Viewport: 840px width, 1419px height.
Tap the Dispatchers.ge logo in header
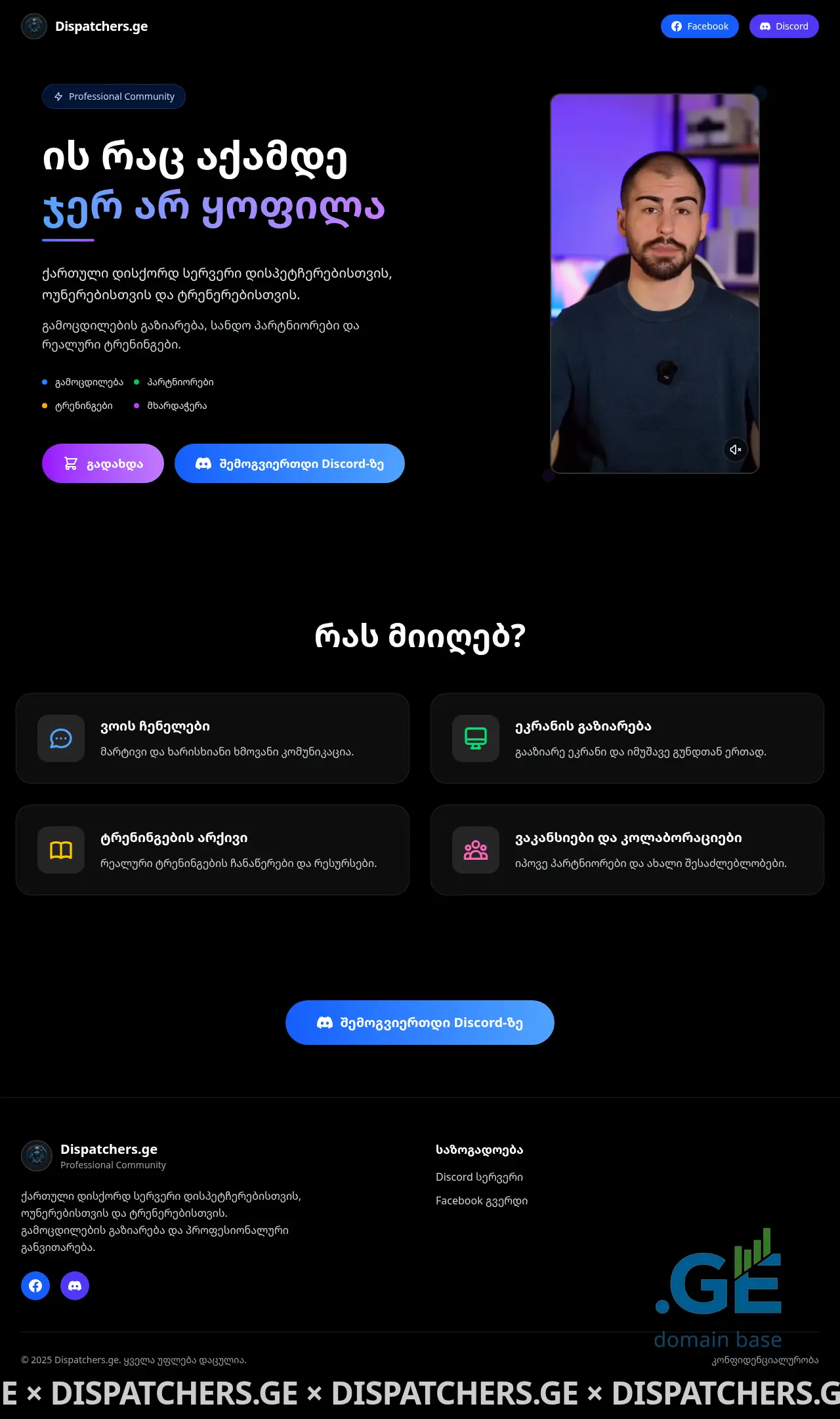pyautogui.click(x=85, y=26)
